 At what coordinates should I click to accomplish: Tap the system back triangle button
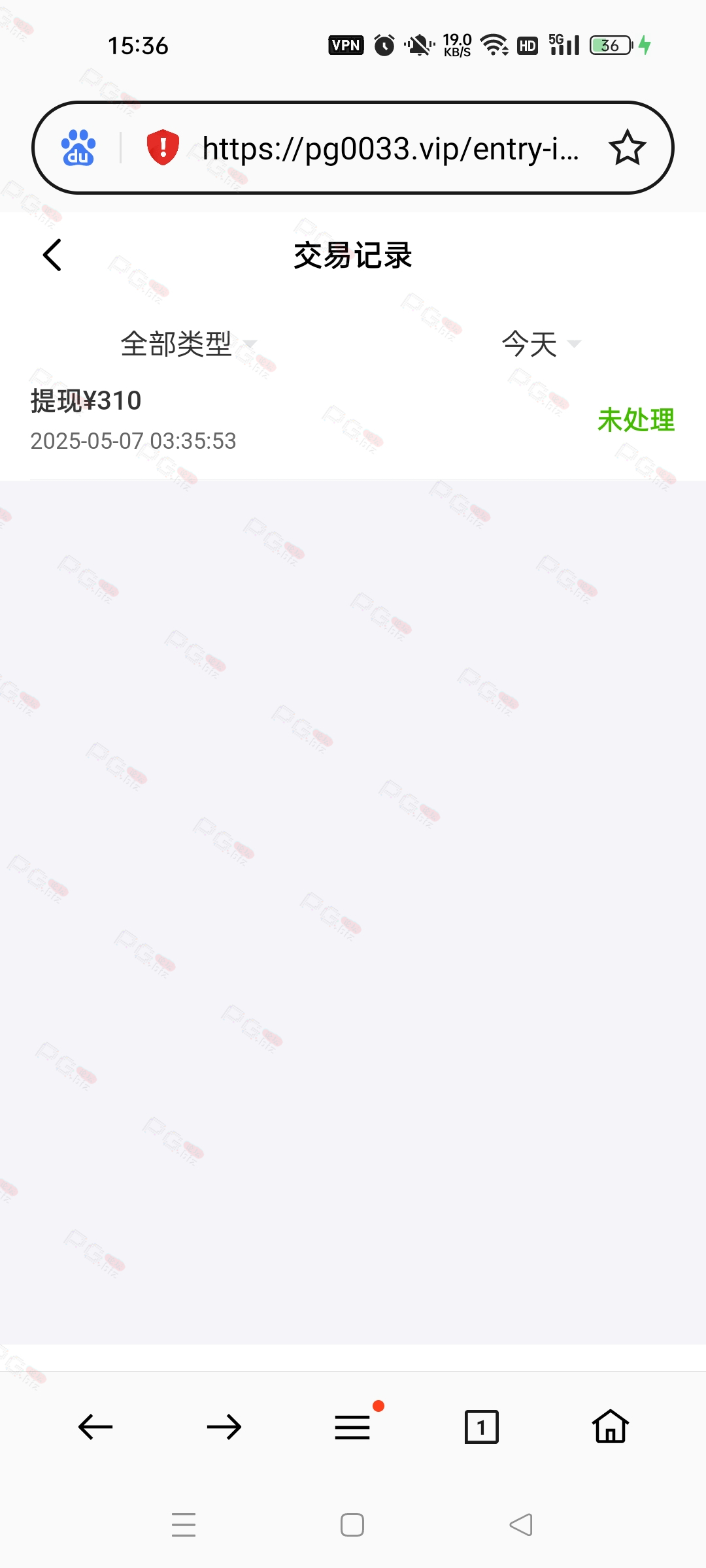[521, 1525]
